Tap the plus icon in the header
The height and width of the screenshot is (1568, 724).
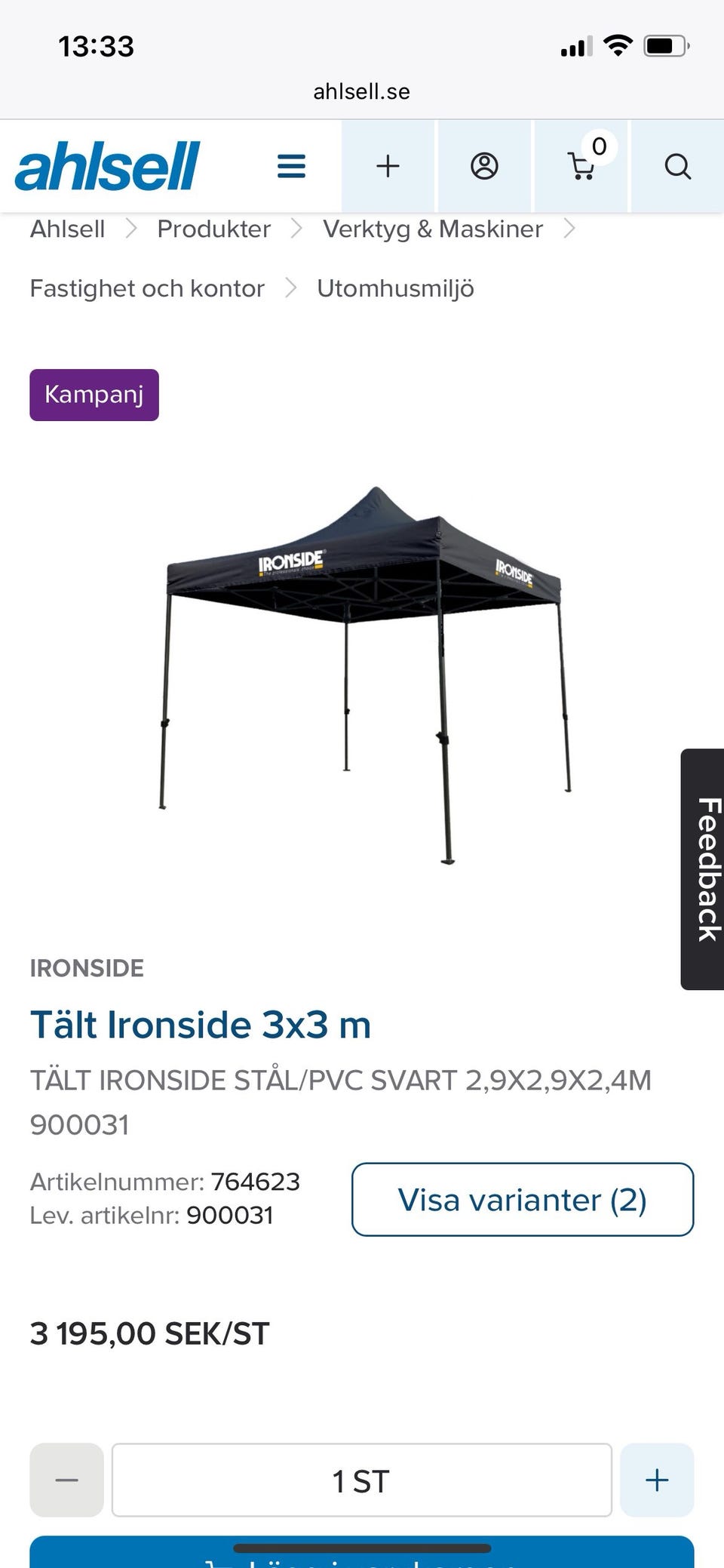[388, 166]
